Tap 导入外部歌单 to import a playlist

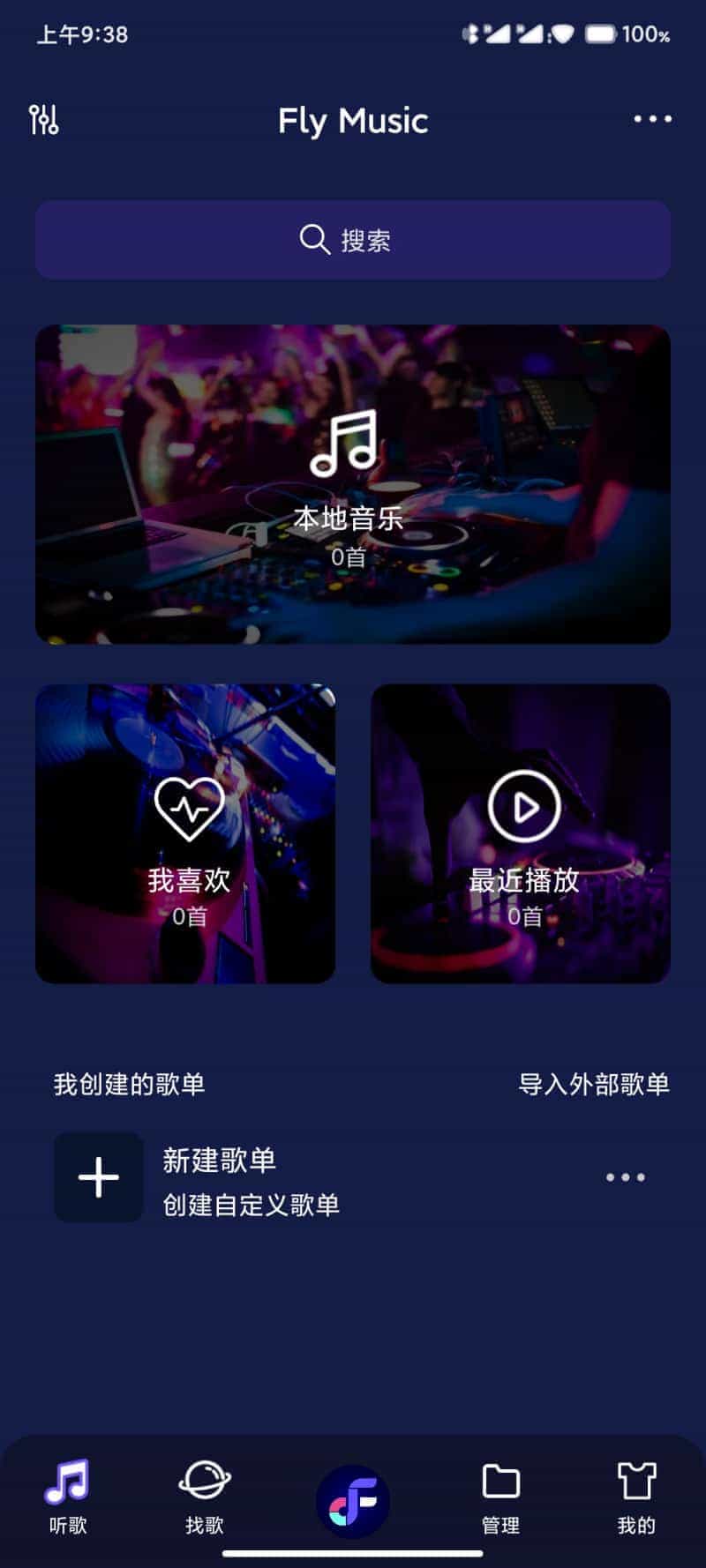click(593, 1084)
